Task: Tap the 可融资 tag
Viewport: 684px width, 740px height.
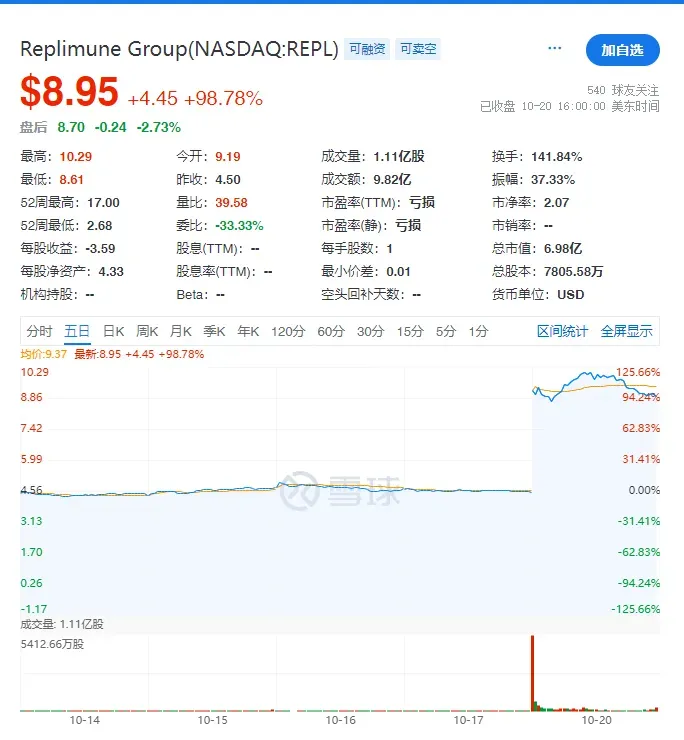Action: tap(367, 49)
